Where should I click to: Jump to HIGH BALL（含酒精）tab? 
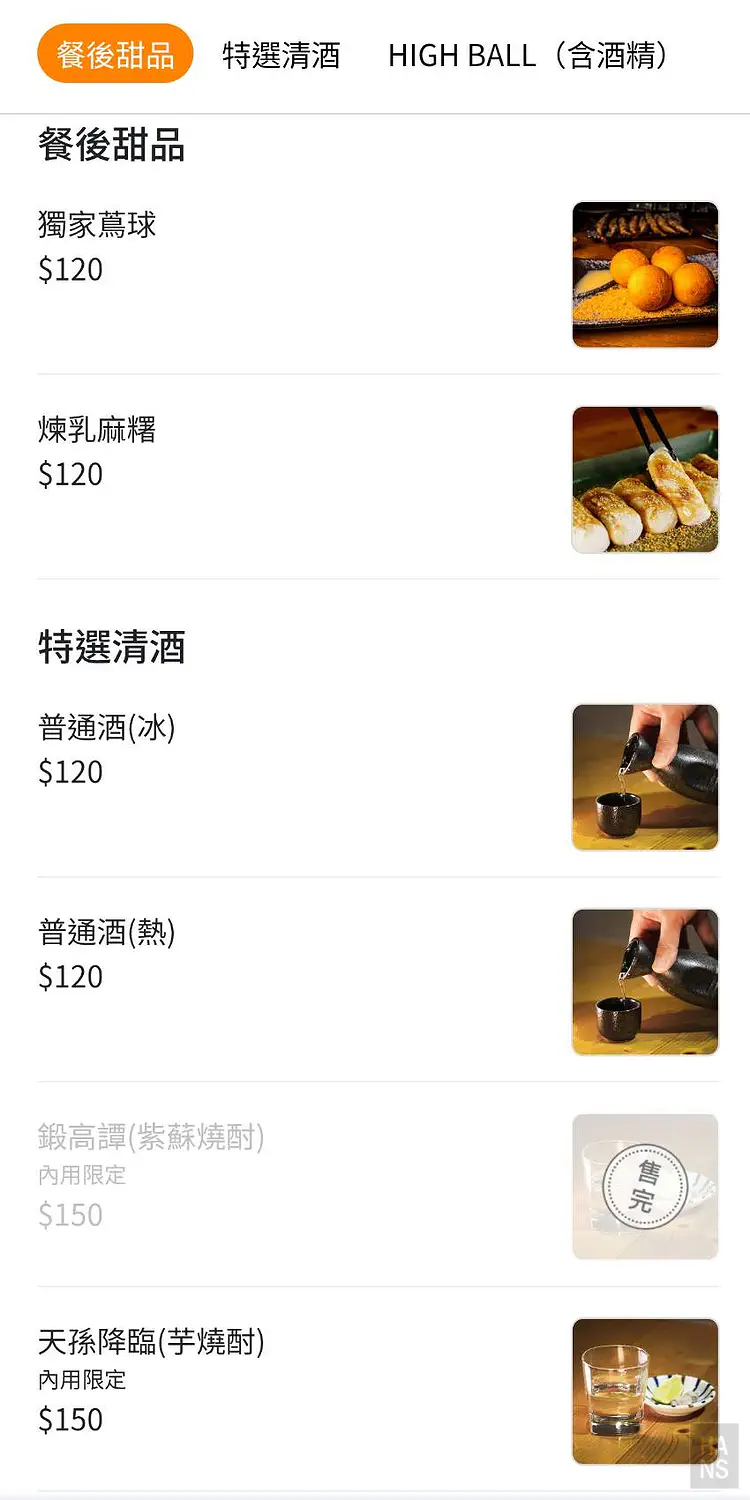527,55
